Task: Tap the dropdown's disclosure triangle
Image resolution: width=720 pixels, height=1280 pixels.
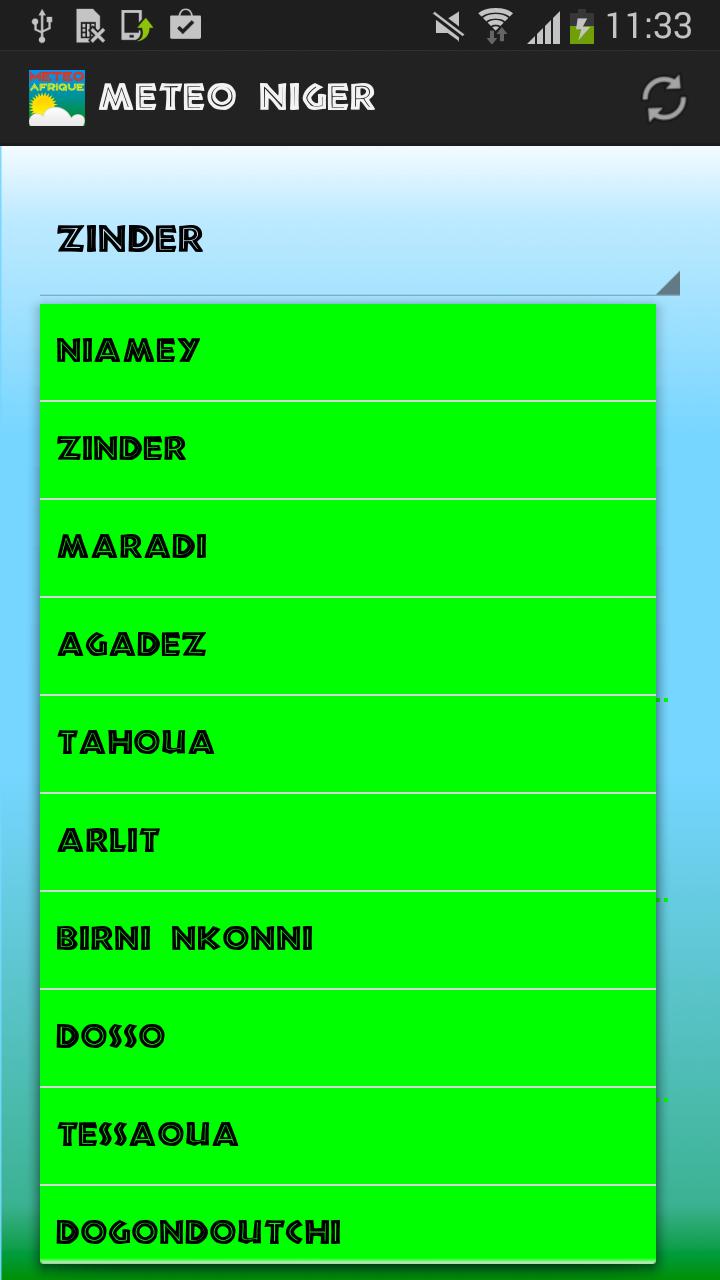Action: [668, 286]
